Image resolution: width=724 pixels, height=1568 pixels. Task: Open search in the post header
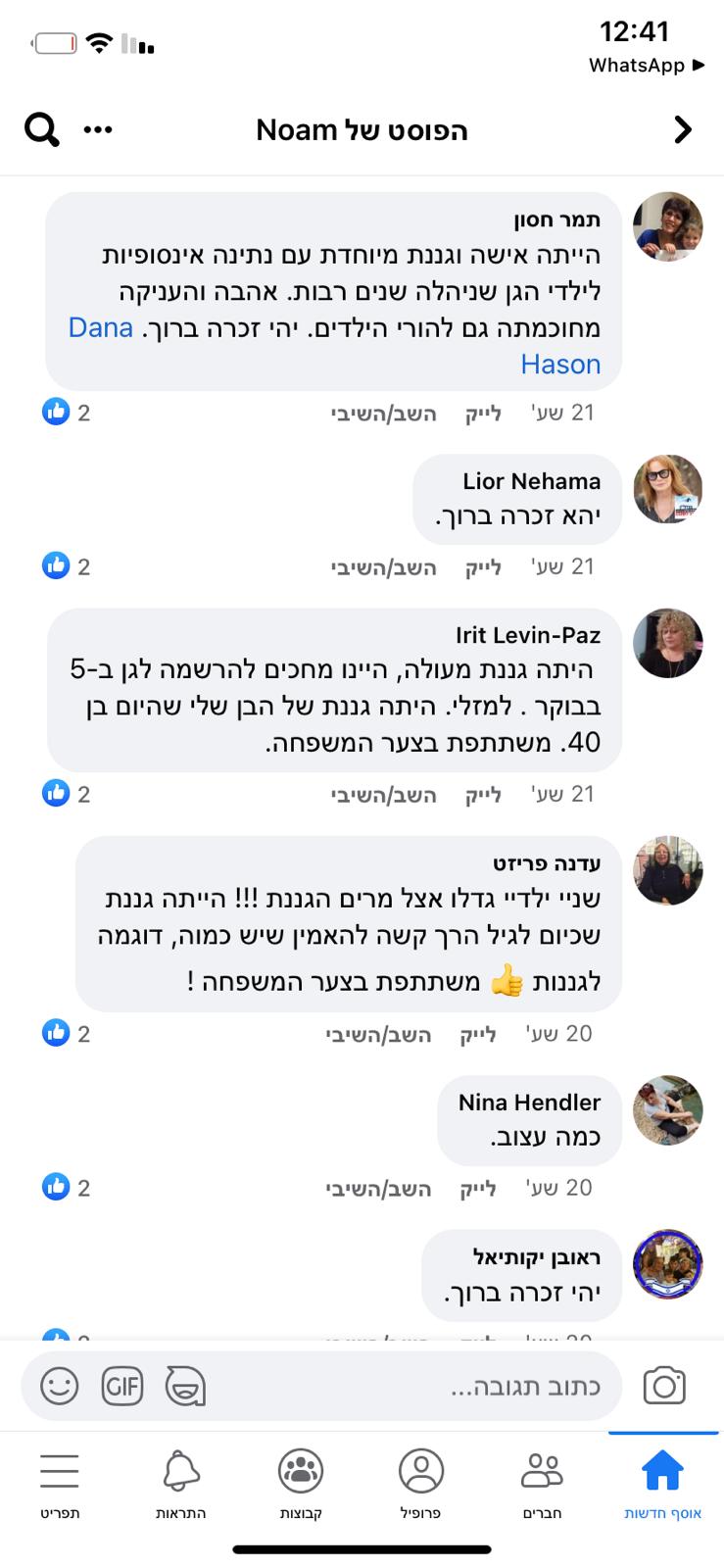tap(41, 129)
